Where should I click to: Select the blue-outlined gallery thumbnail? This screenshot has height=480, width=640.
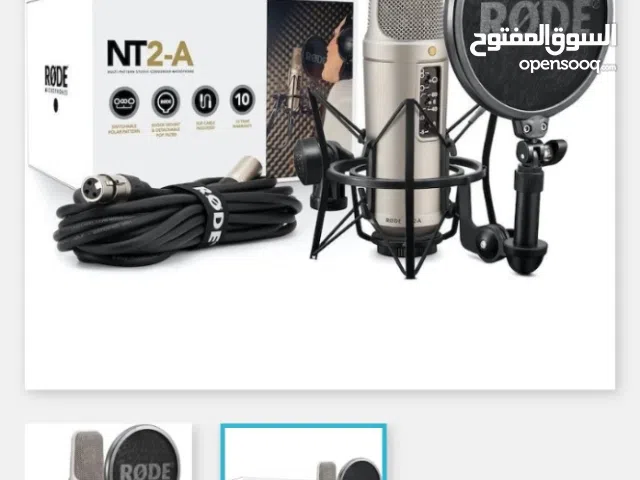click(x=303, y=454)
